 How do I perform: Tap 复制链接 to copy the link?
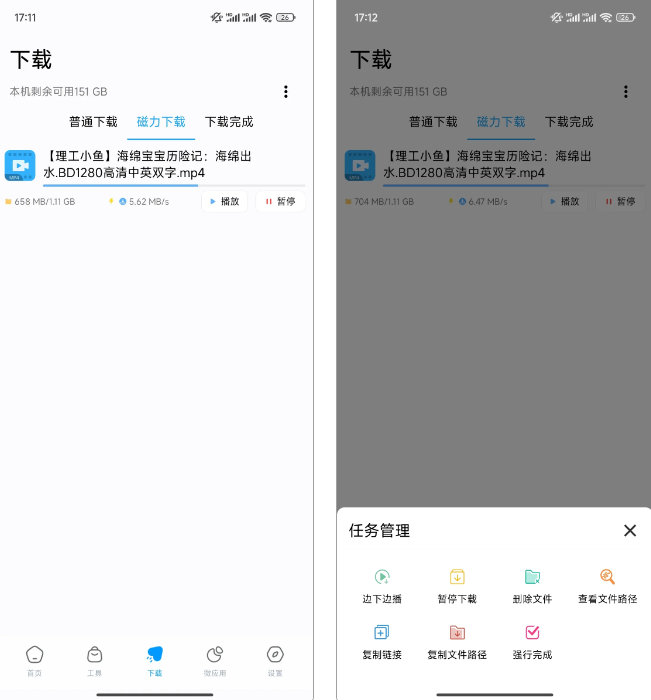click(x=382, y=641)
